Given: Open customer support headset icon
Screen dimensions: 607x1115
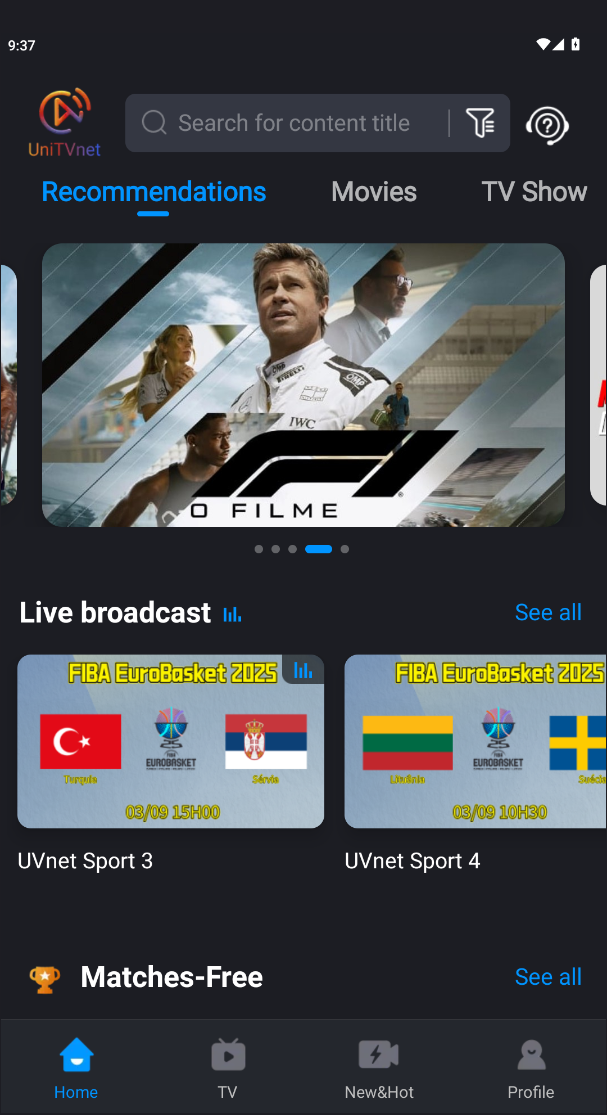Looking at the screenshot, I should pos(547,125).
